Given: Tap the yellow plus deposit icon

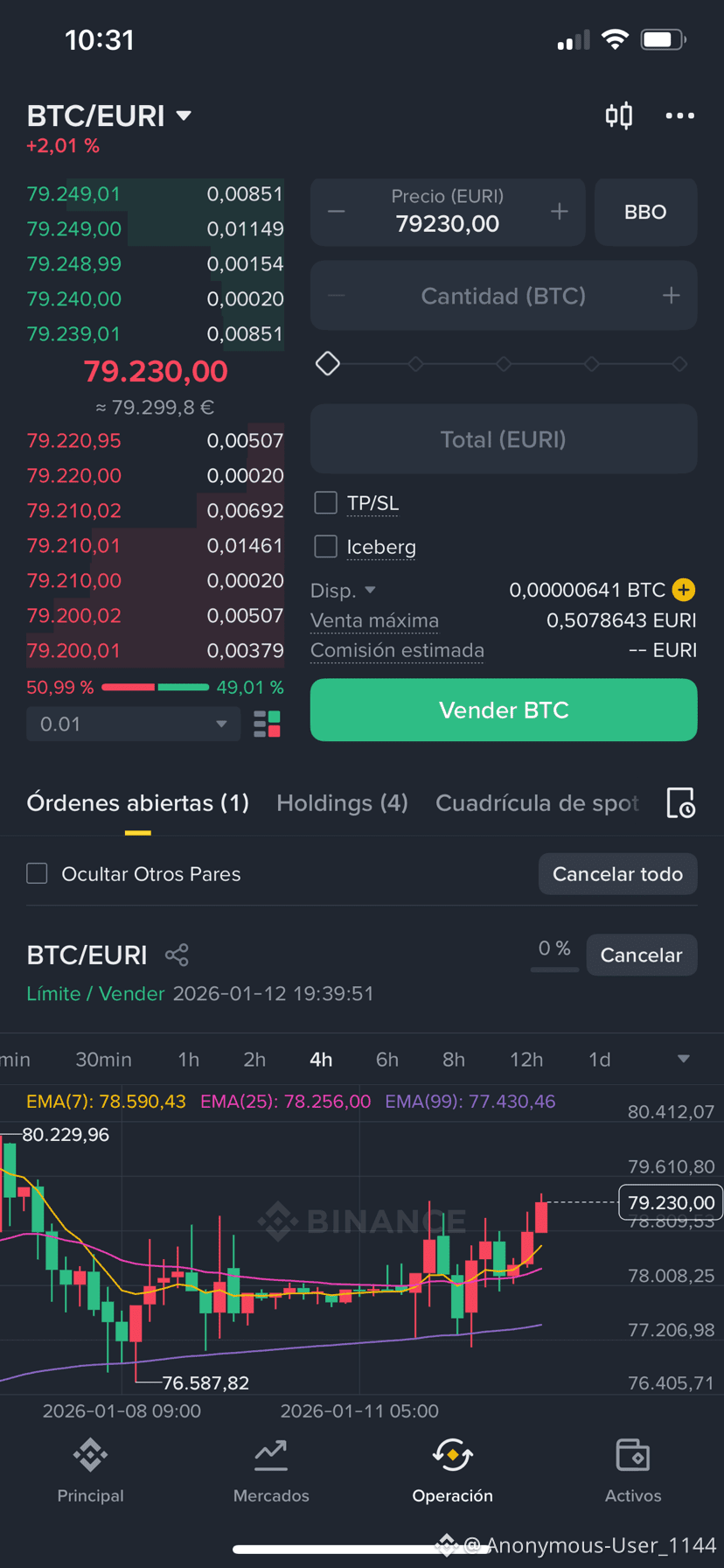Looking at the screenshot, I should [x=683, y=590].
